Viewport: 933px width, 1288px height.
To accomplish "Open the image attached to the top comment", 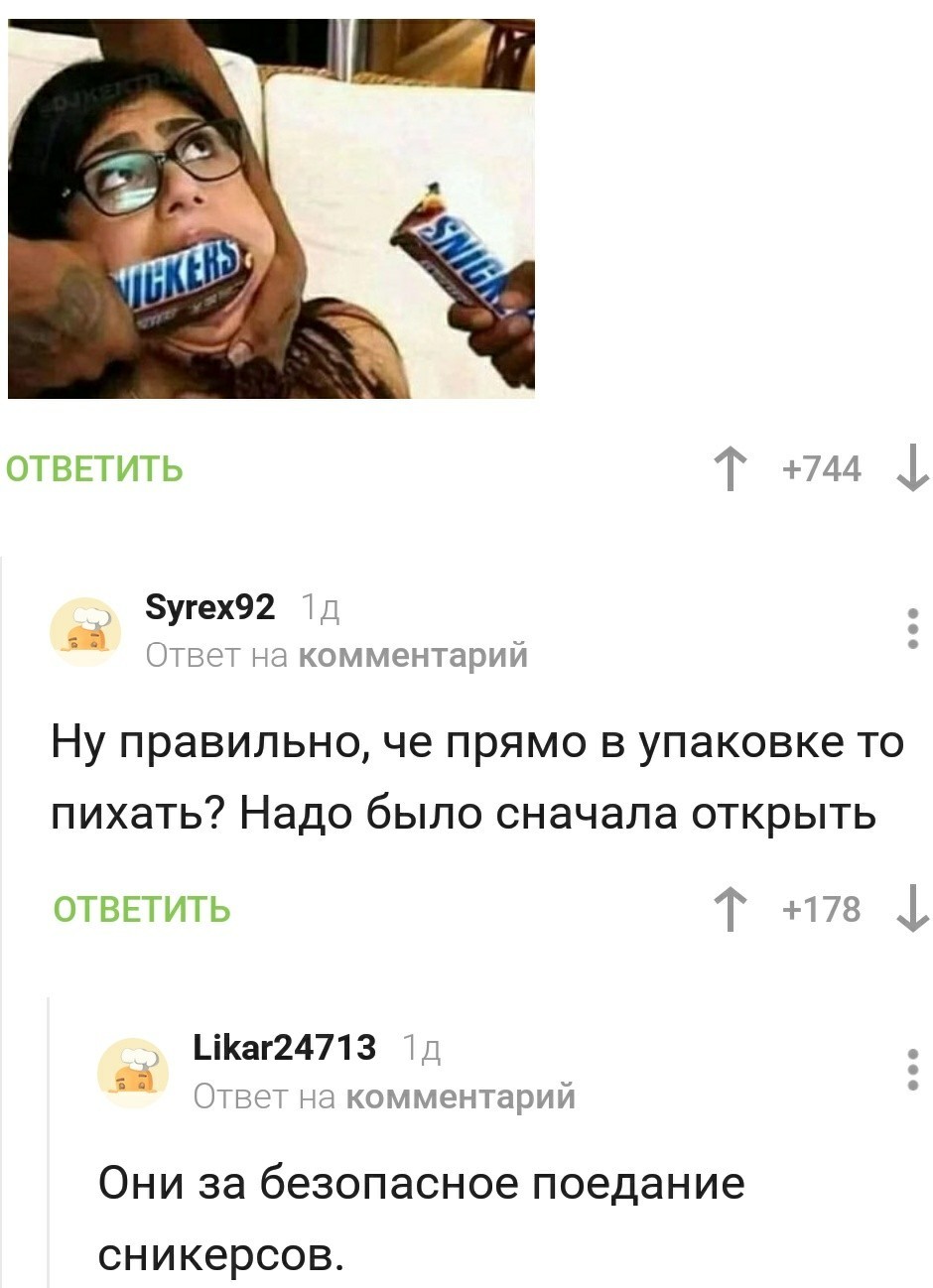I will pos(271,208).
